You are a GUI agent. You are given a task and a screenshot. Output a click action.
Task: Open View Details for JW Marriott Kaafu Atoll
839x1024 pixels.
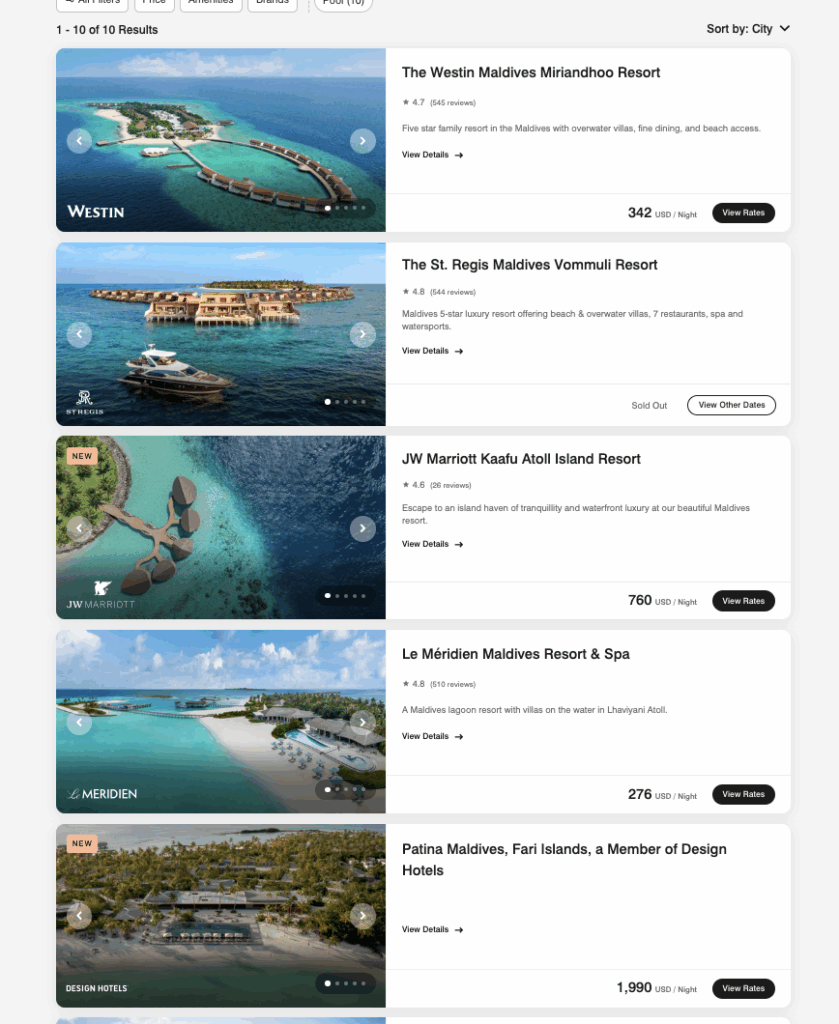[x=432, y=544]
